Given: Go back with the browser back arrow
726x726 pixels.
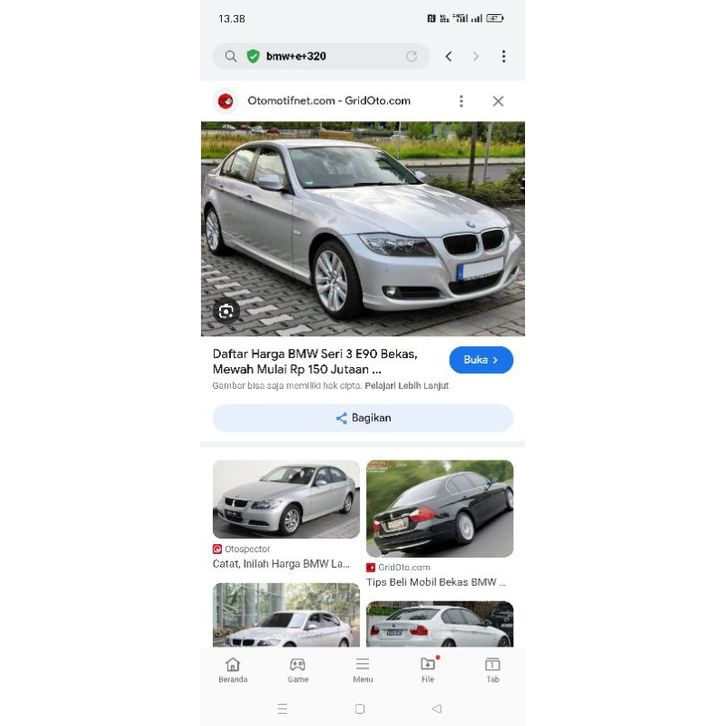Looking at the screenshot, I should pyautogui.click(x=448, y=56).
